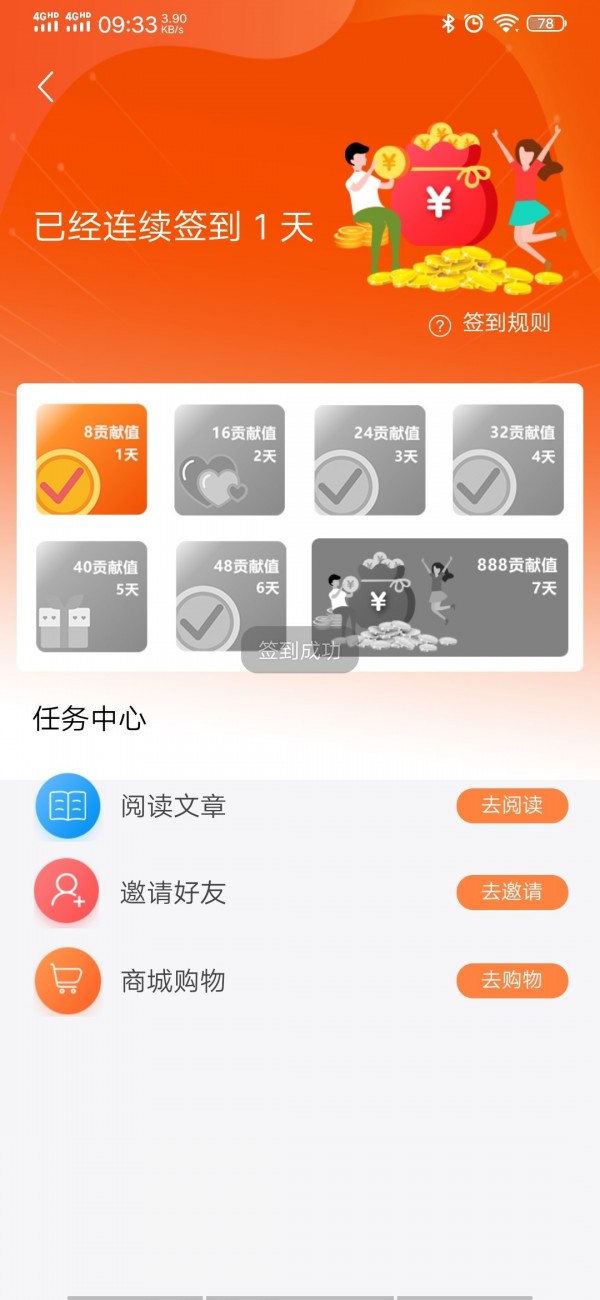The height and width of the screenshot is (1300, 600).
Task: Tap the 去购物 button
Action: (512, 980)
